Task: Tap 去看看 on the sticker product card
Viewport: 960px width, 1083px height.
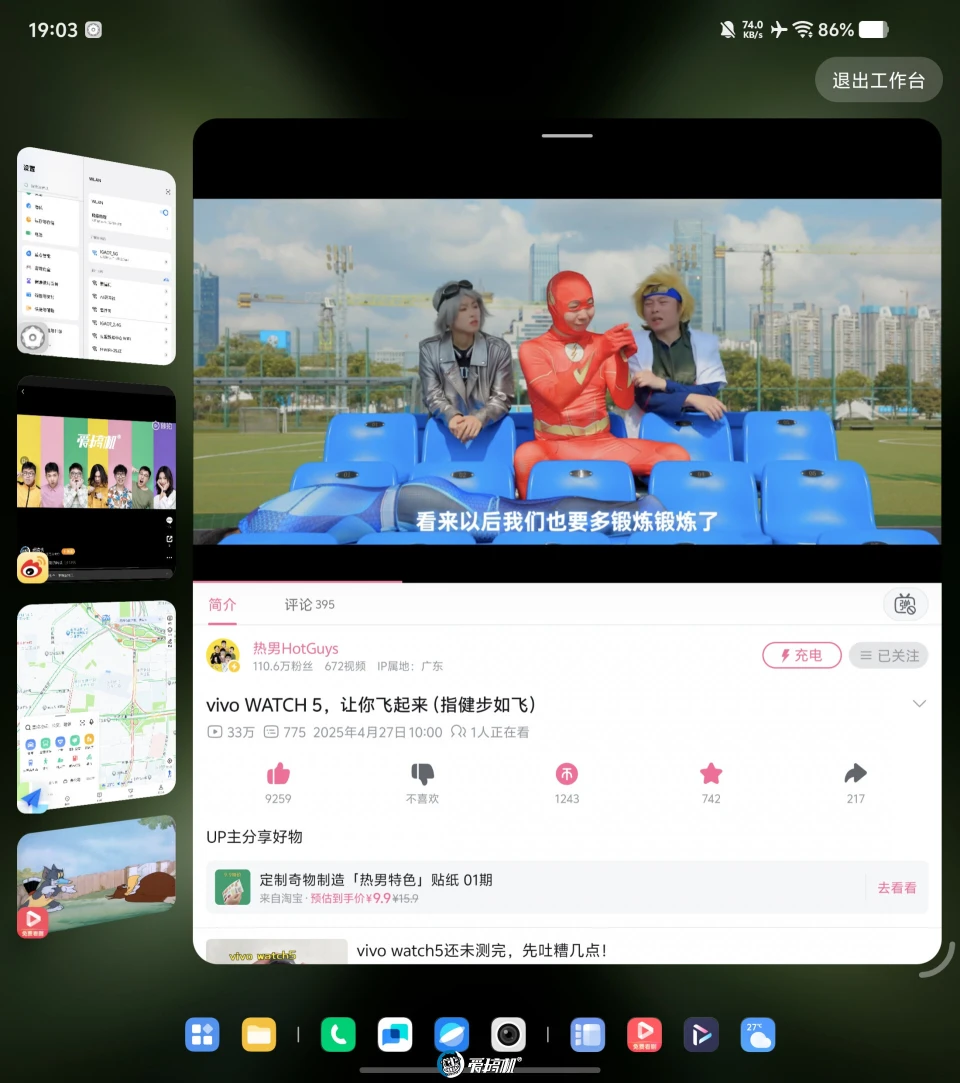Action: [x=896, y=887]
